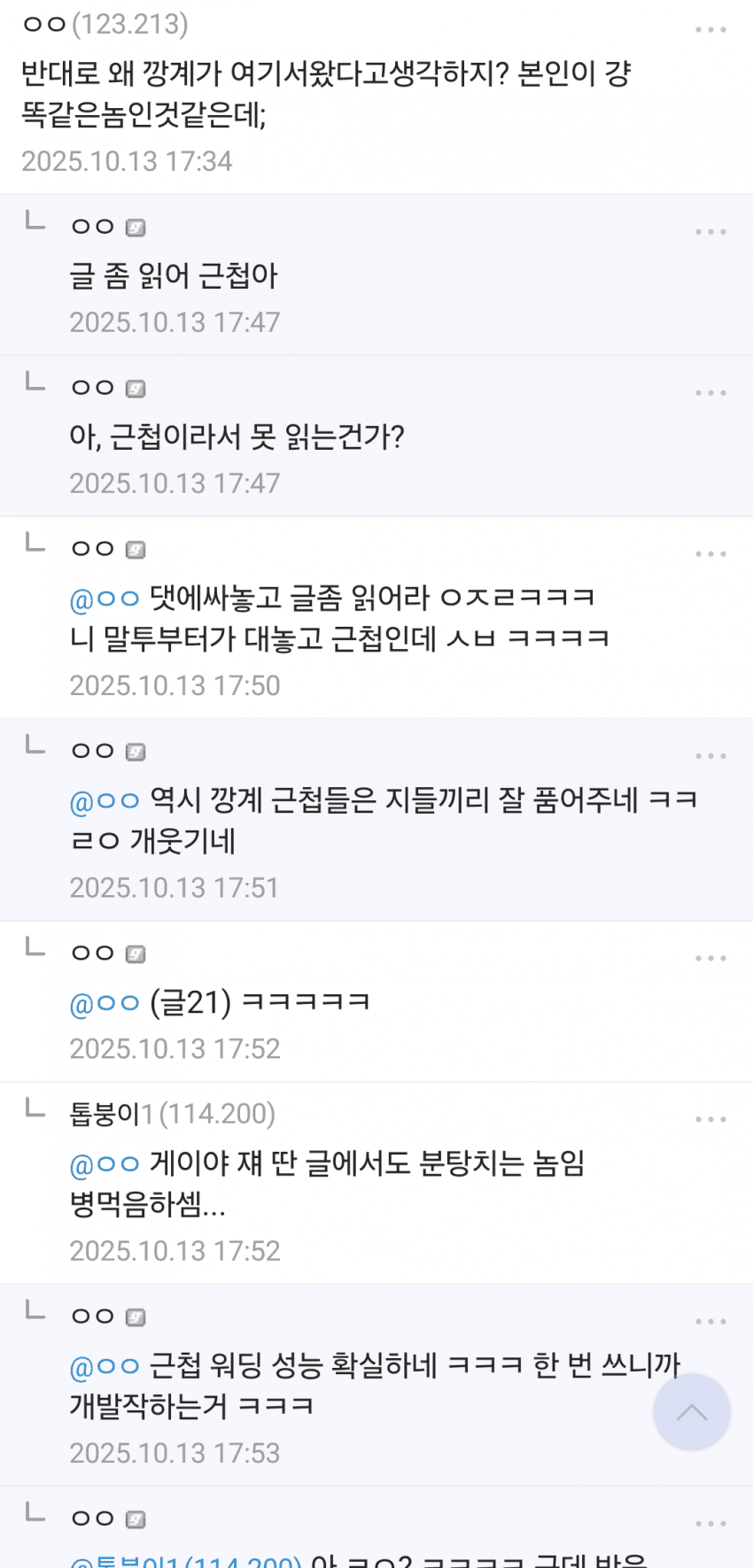Viewport: 753px width, 1568px height.
Task: Open more menu on the 17:51 reply
Action: click(x=710, y=756)
